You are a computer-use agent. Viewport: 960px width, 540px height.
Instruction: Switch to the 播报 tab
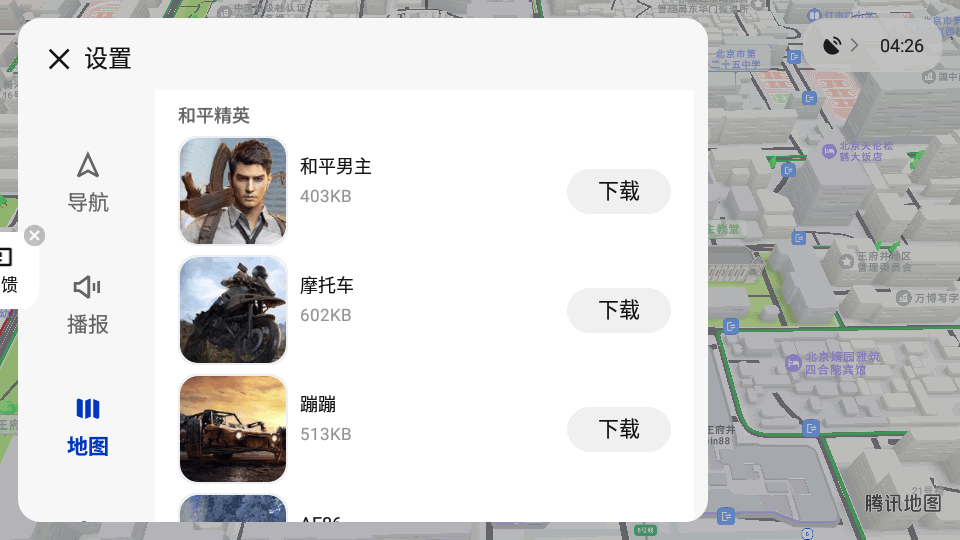88,305
